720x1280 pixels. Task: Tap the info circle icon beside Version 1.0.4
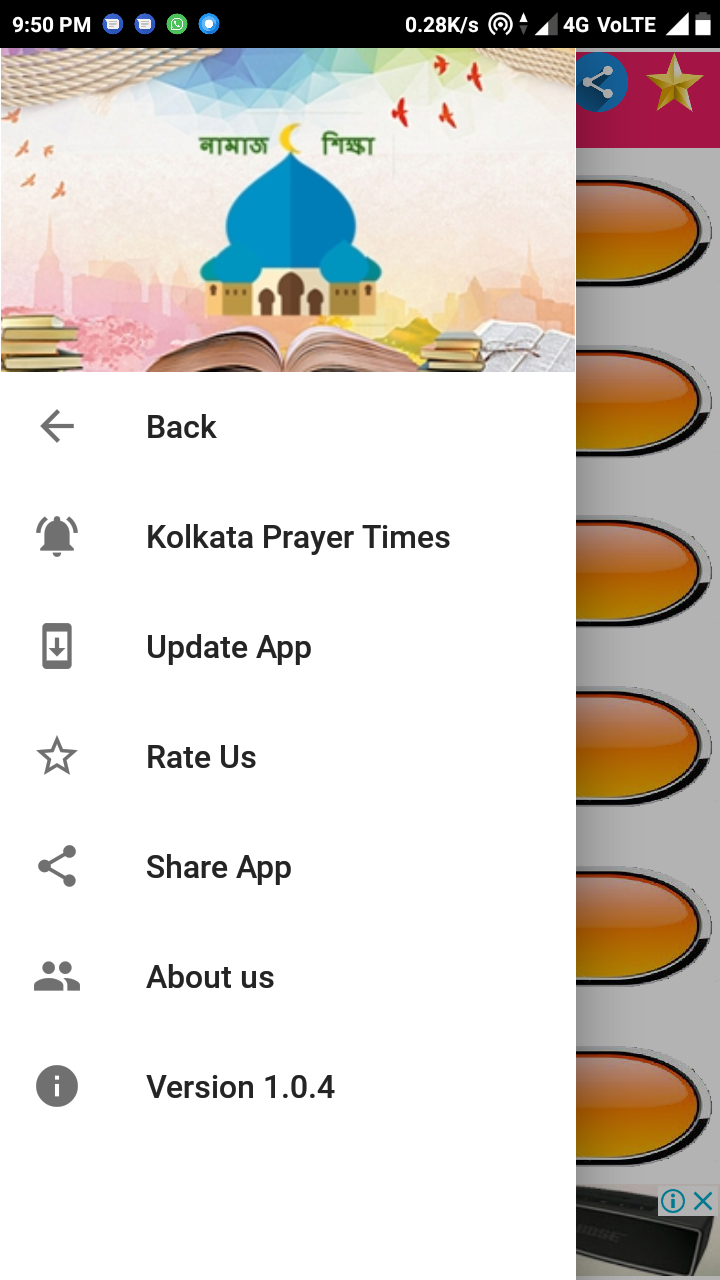coord(55,1086)
